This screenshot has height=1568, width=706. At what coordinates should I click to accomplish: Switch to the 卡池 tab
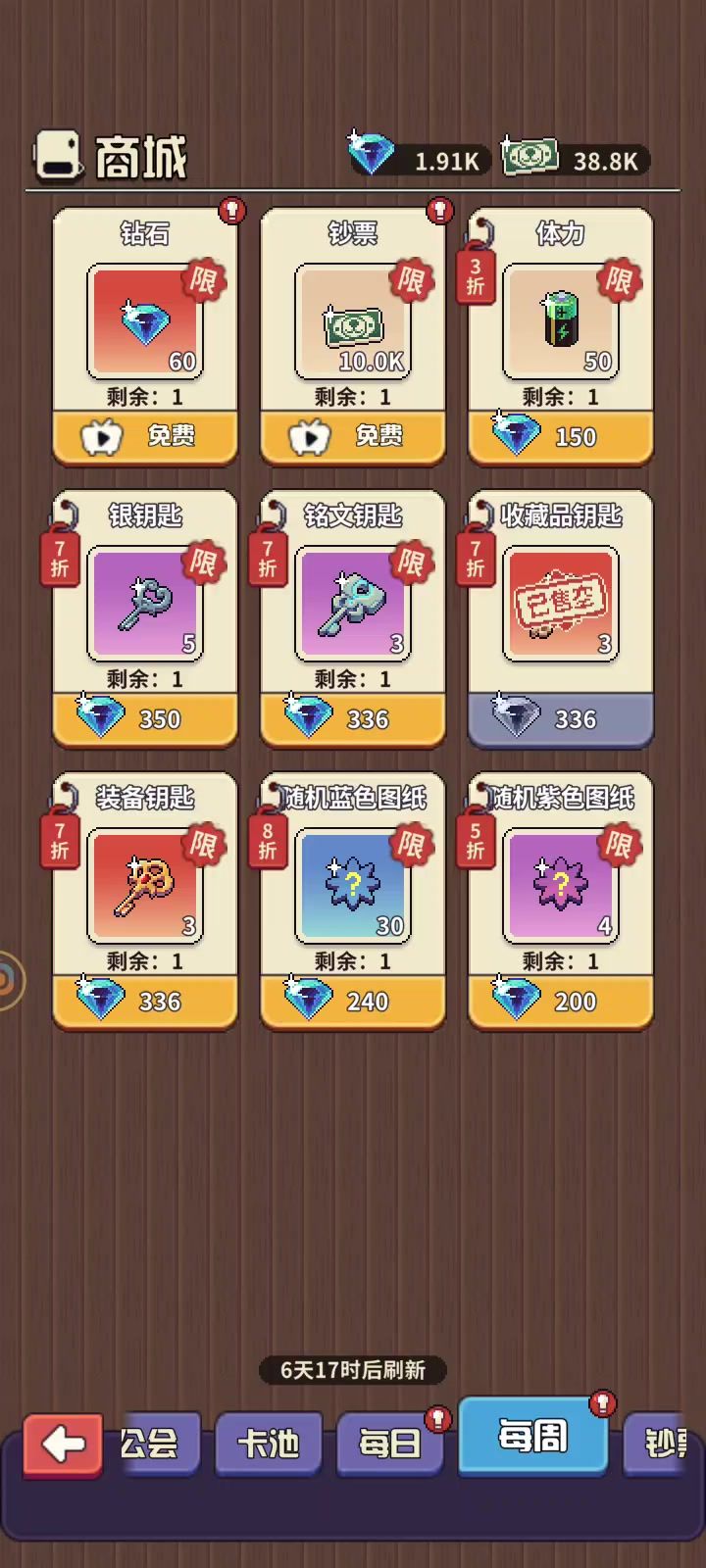(x=269, y=1444)
